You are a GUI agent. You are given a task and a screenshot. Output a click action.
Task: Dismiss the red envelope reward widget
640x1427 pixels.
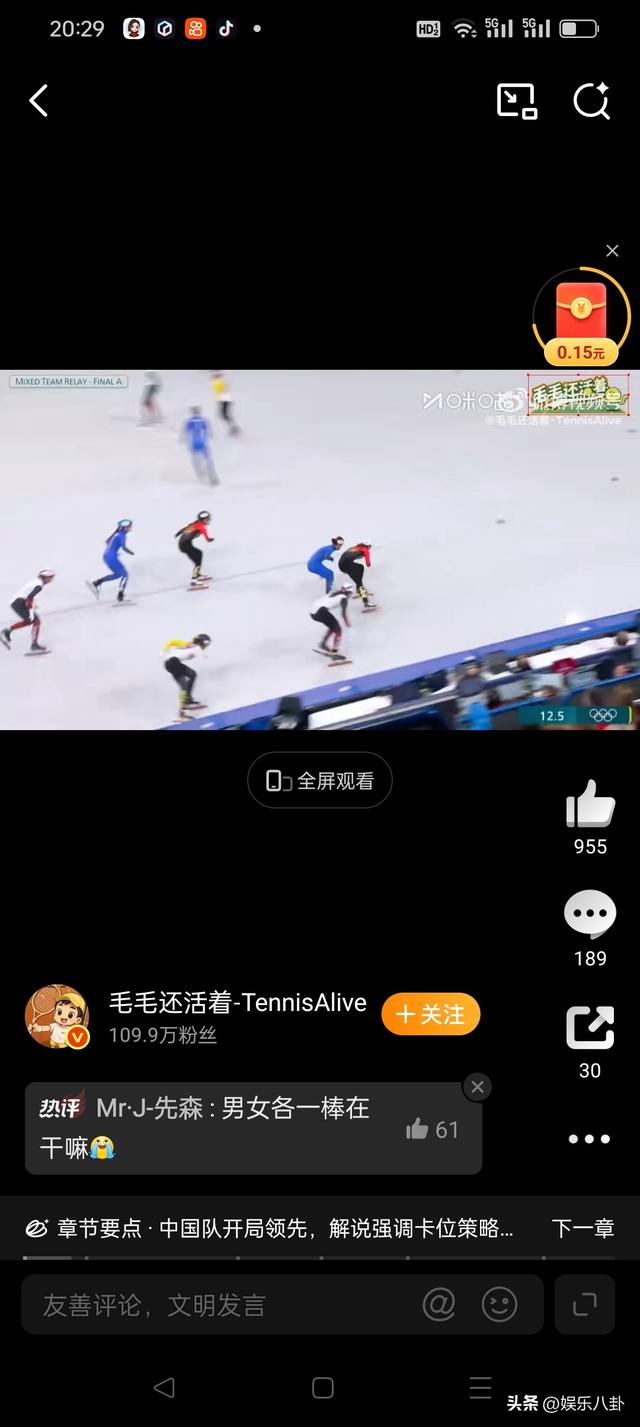612,251
